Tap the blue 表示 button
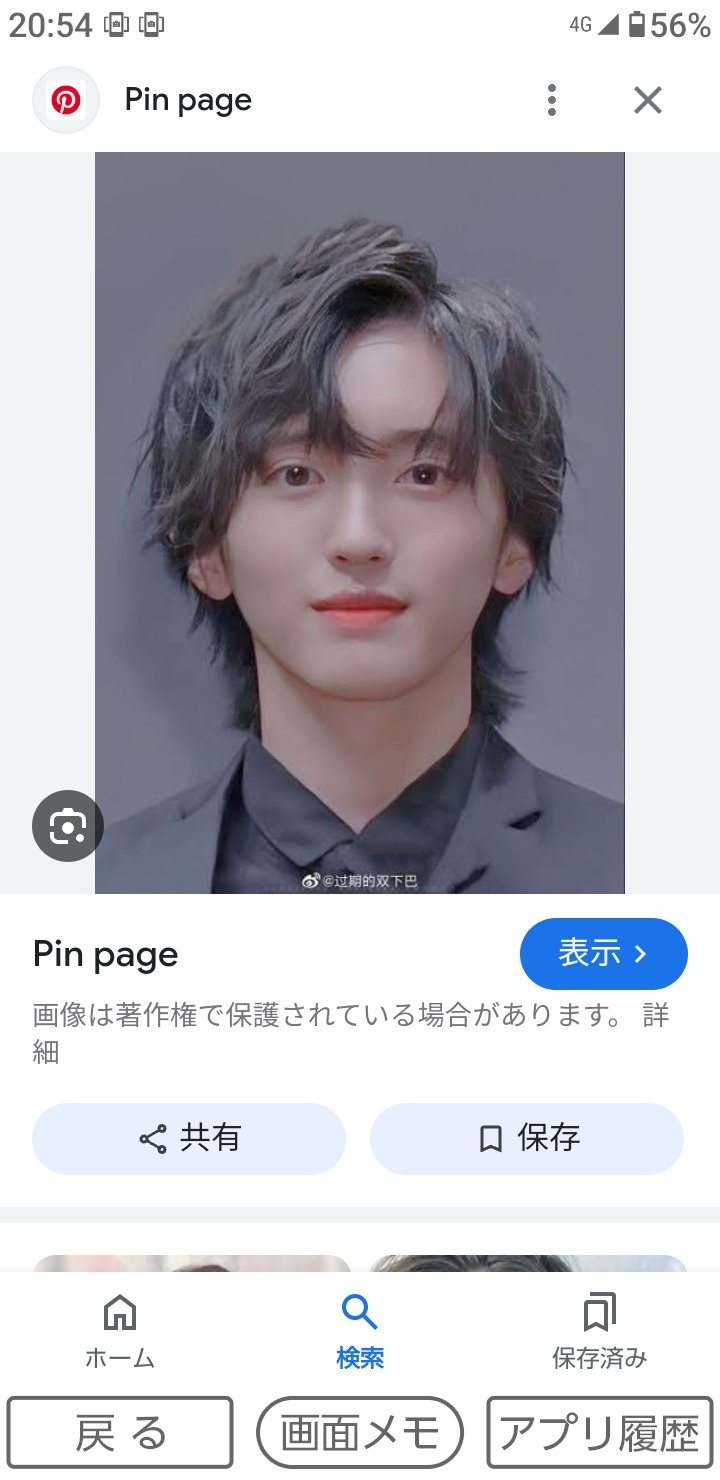Image resolution: width=720 pixels, height=1480 pixels. (603, 954)
